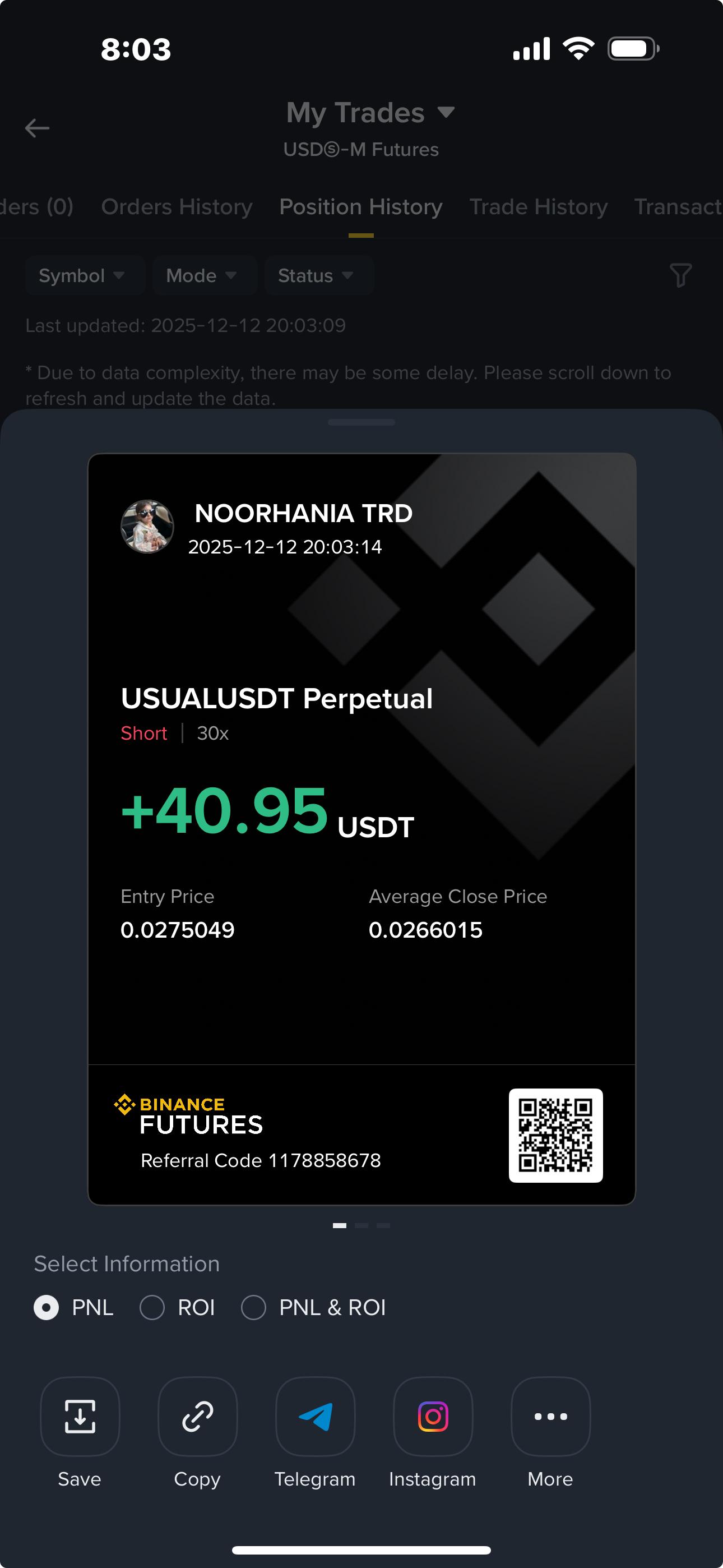This screenshot has width=723, height=1568.
Task: Select the PNL information option
Action: (x=47, y=1307)
